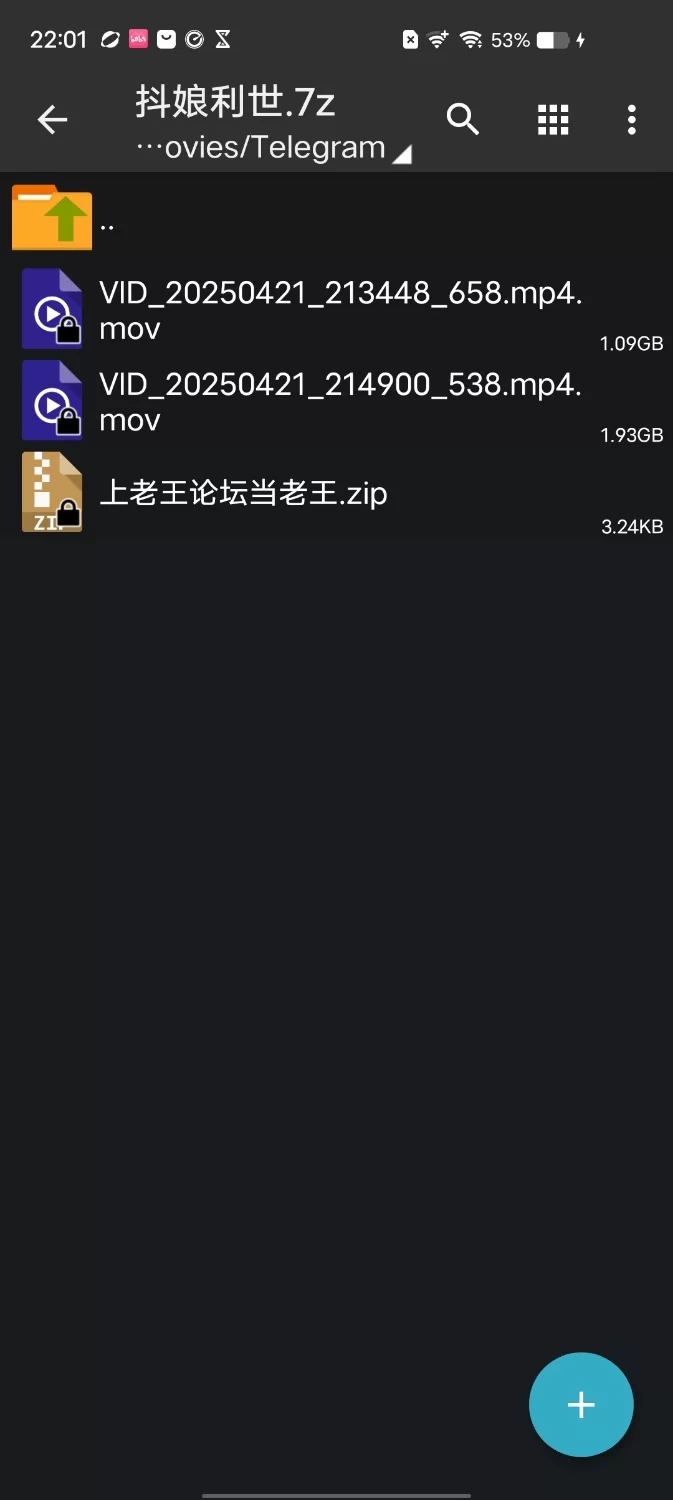Open the overflow menu
Screen dimensions: 673x1500
[x=631, y=120]
